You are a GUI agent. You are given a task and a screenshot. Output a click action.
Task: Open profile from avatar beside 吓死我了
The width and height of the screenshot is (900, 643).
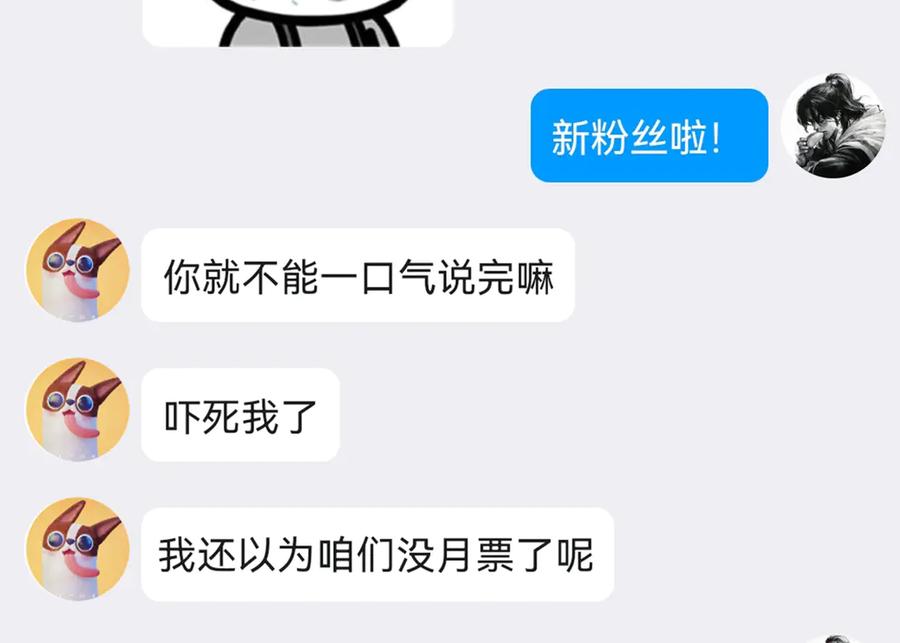pyautogui.click(x=78, y=409)
